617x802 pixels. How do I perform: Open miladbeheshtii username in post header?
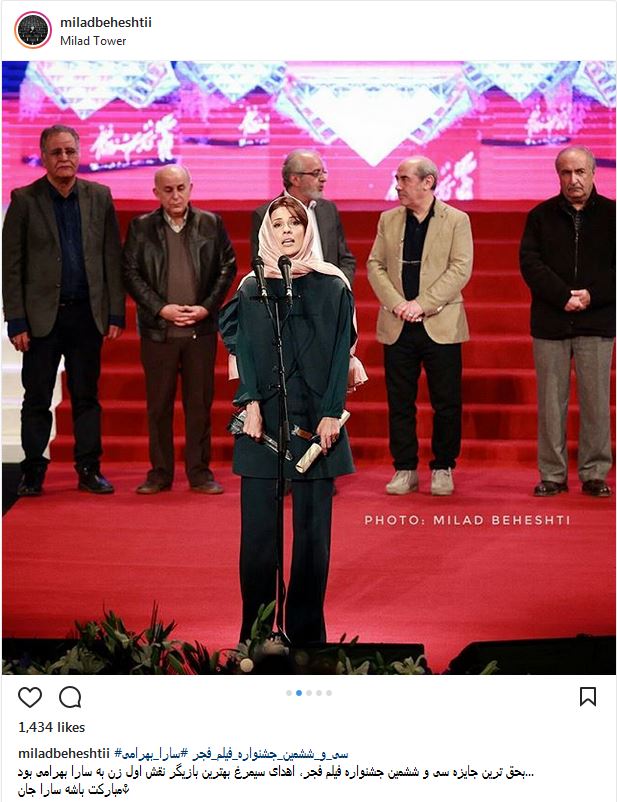106,22
